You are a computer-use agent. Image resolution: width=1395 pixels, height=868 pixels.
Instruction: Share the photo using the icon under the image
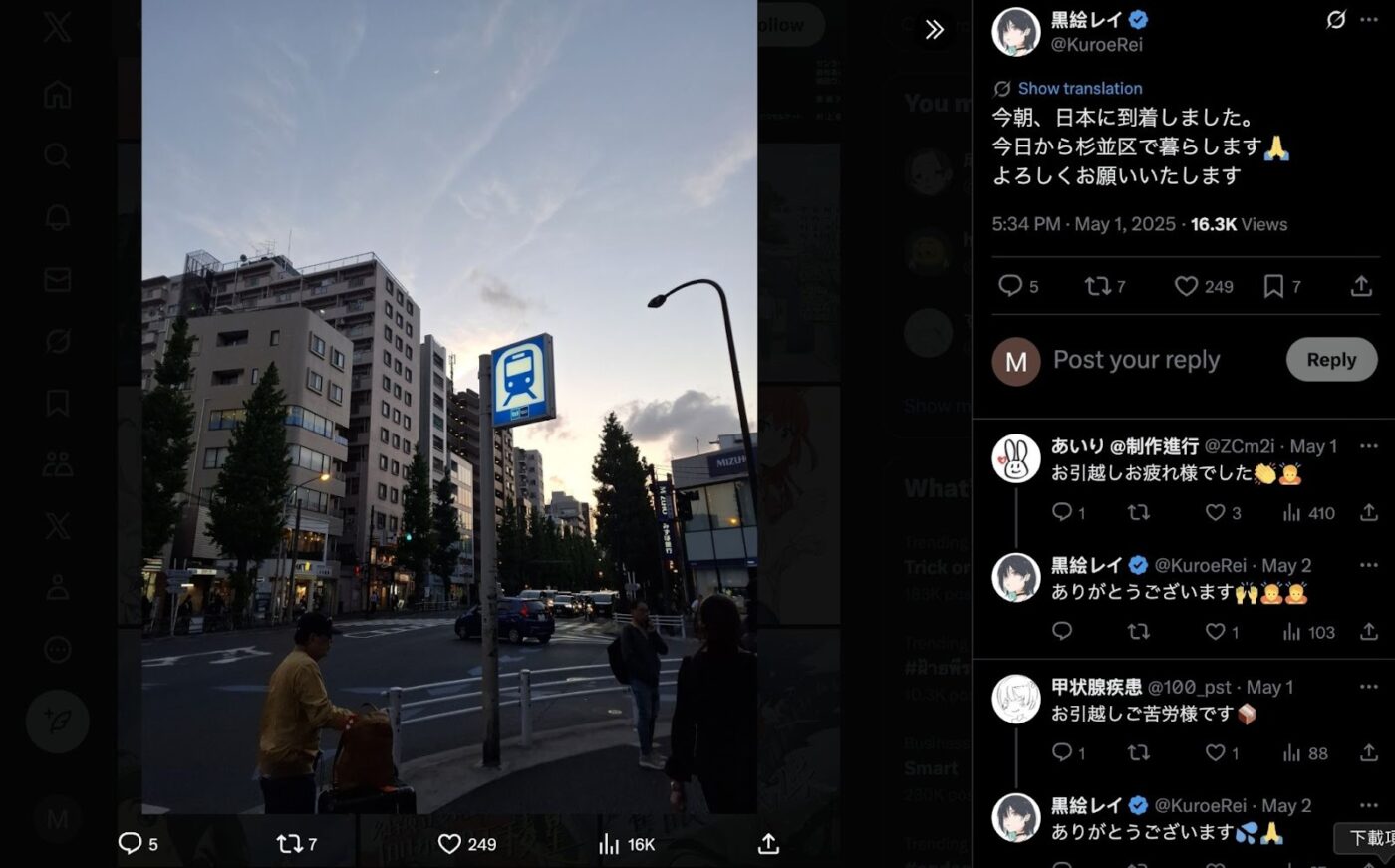click(x=768, y=844)
